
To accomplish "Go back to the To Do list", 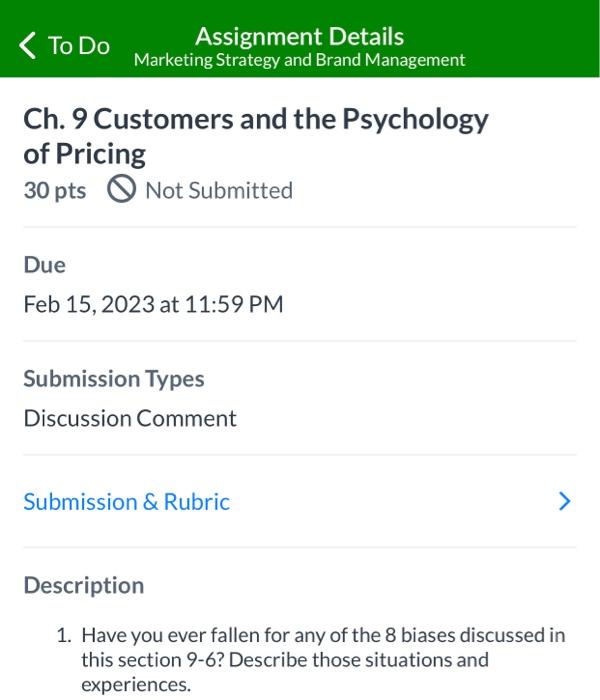I will (64, 46).
